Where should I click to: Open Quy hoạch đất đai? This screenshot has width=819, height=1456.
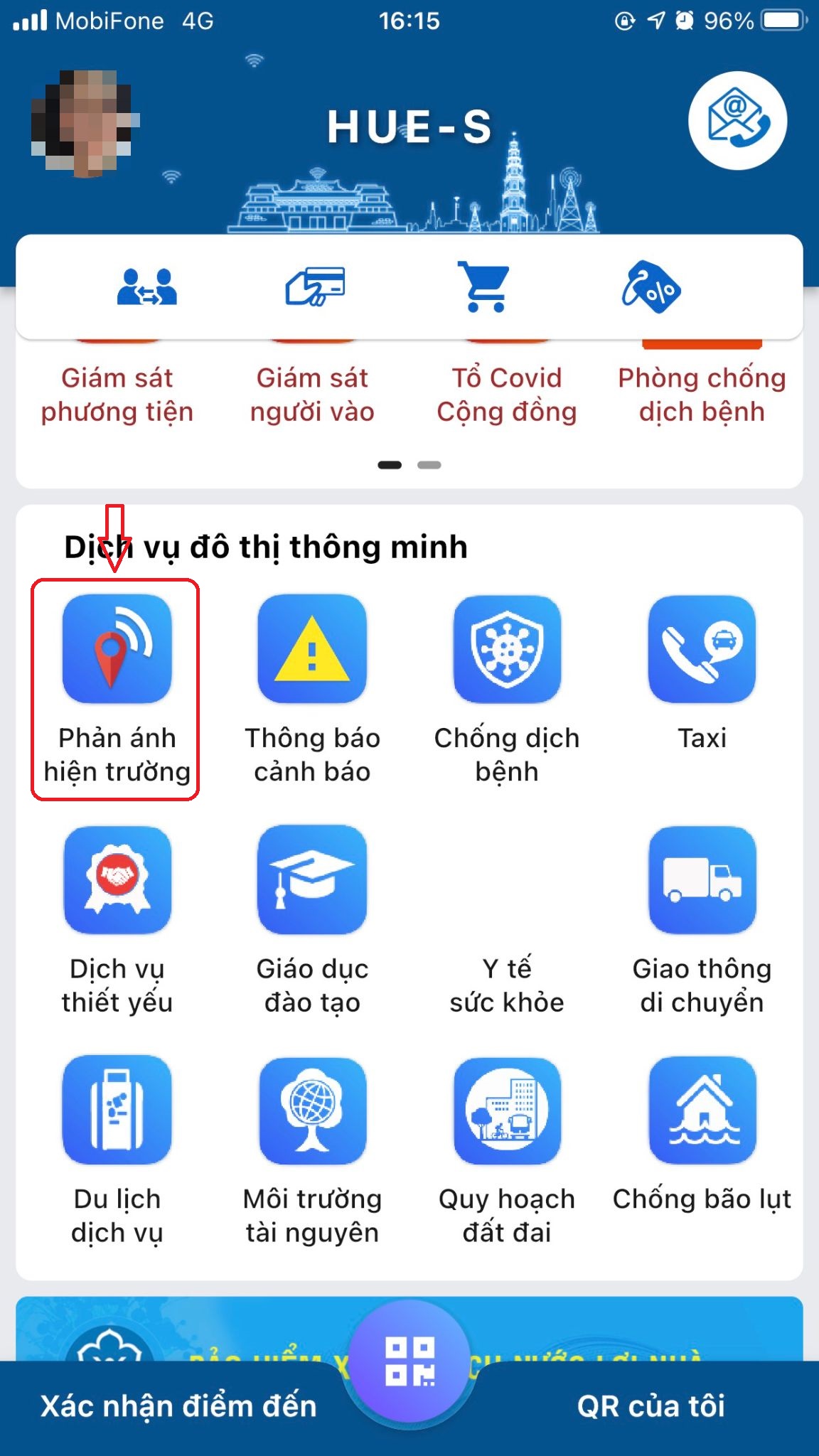pyautogui.click(x=507, y=1110)
